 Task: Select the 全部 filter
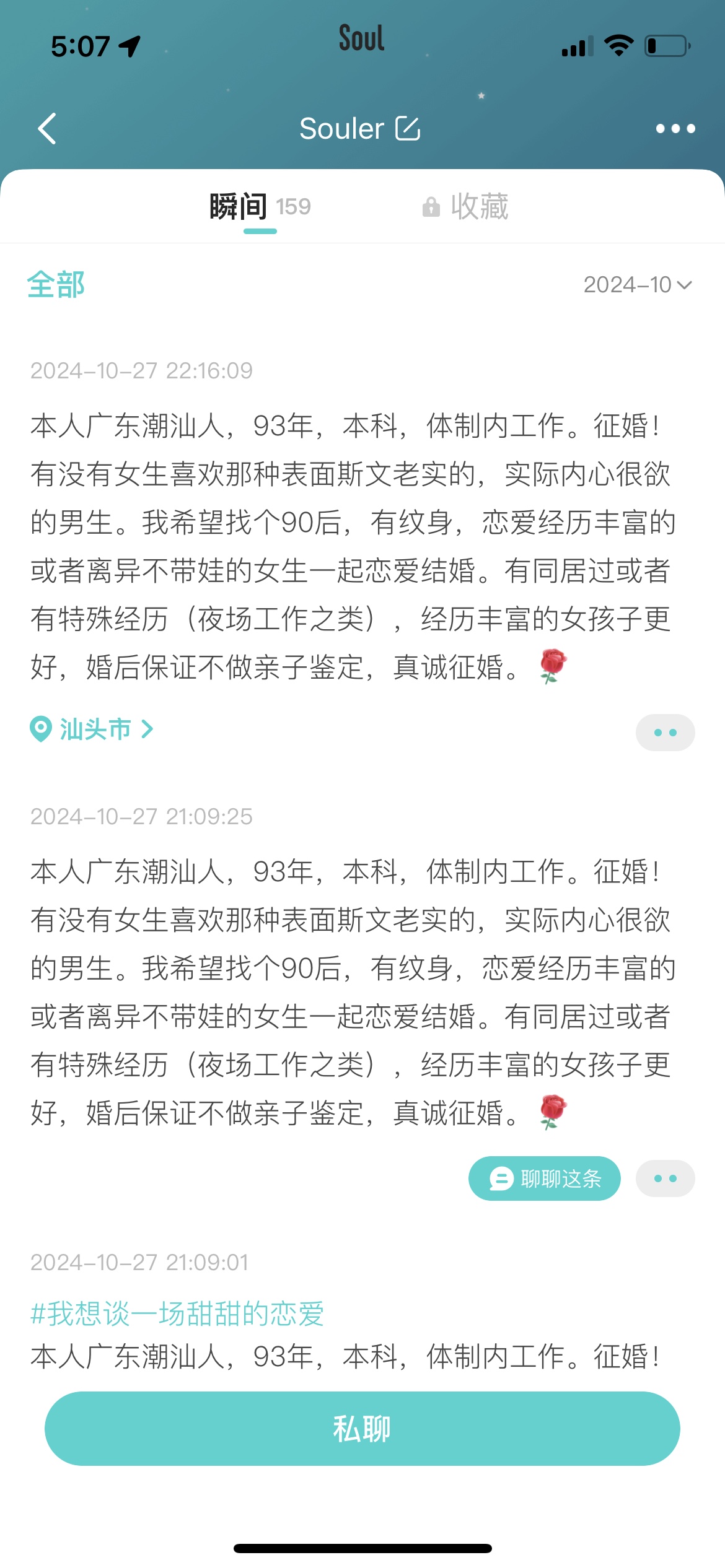(x=56, y=285)
